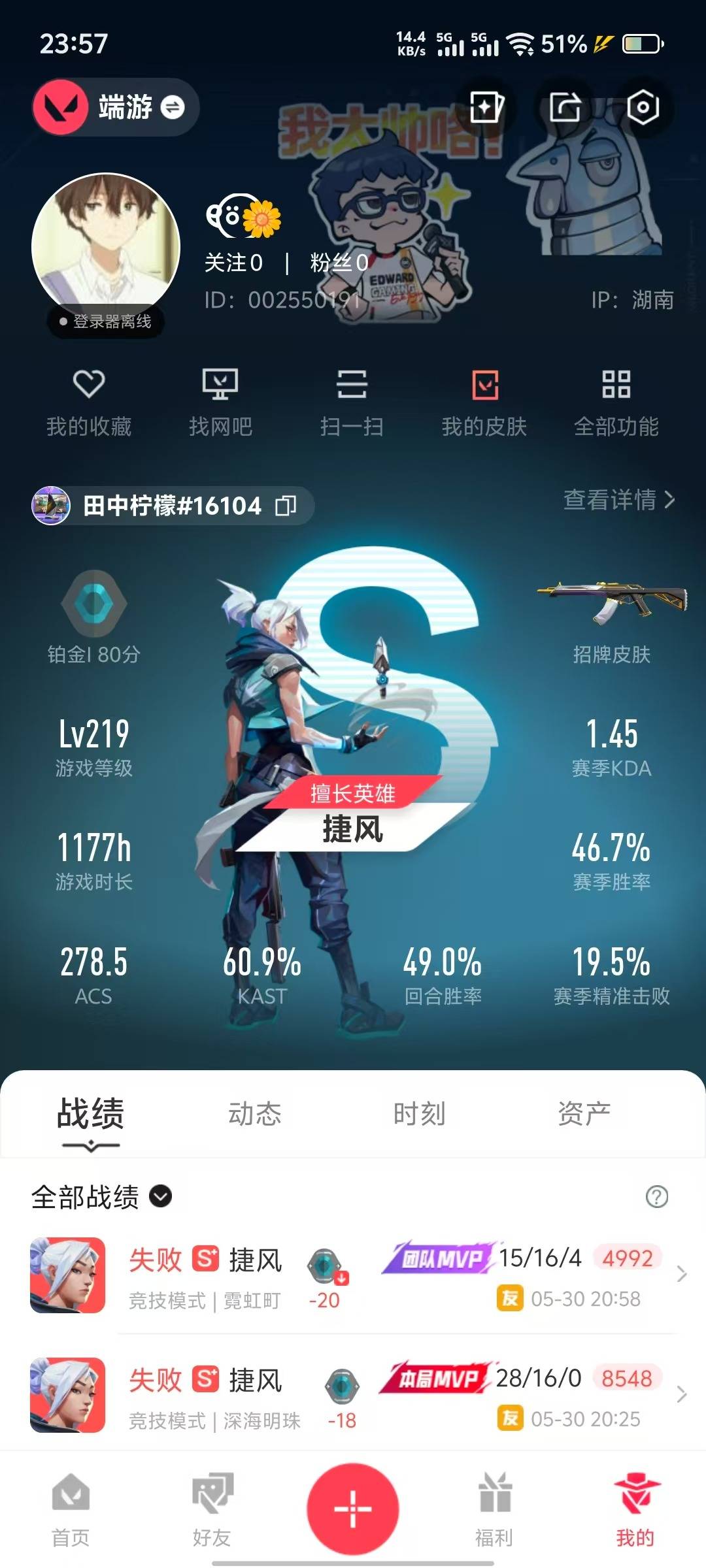The width and height of the screenshot is (706, 1568).
Task: Open the 霓虹町 match record
Action: [x=353, y=1275]
